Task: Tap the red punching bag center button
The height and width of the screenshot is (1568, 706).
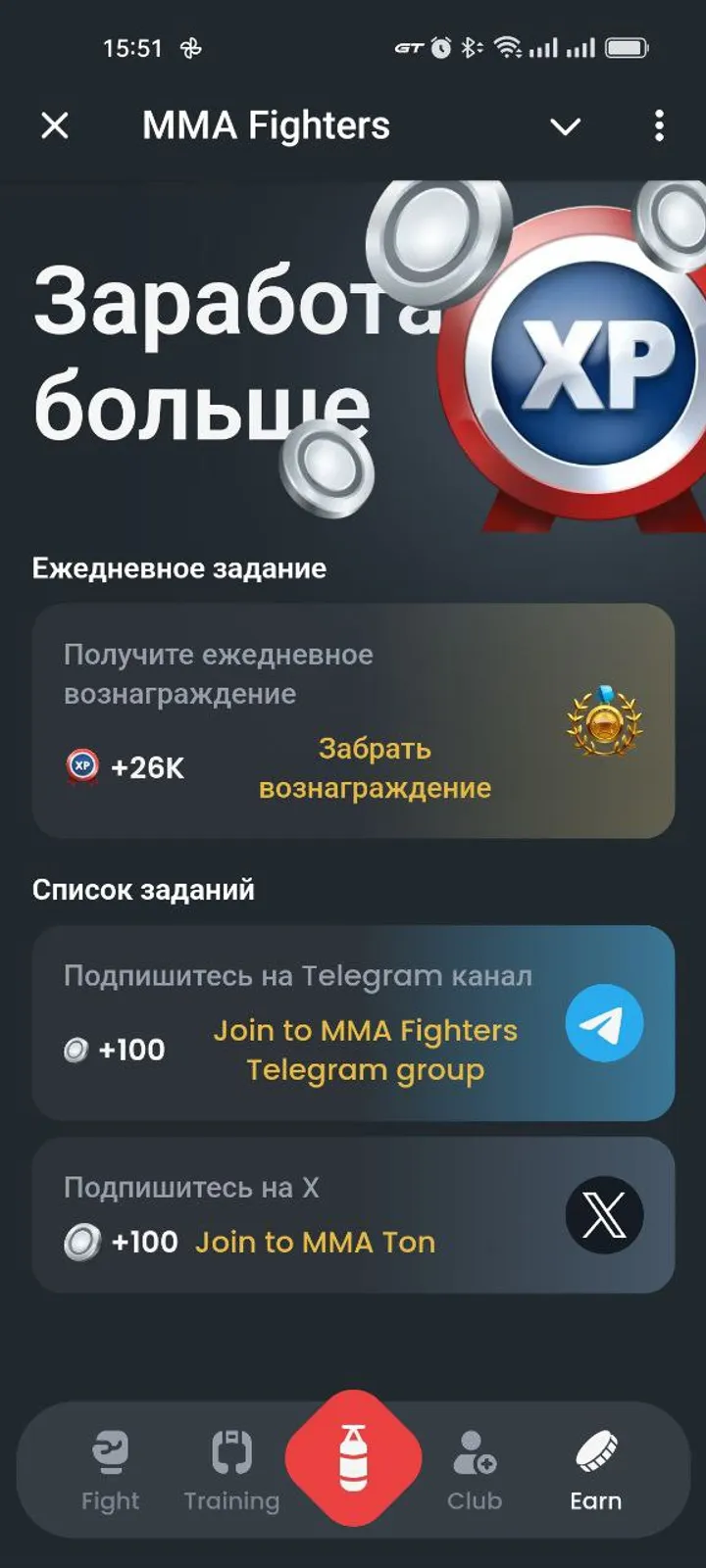Action: tap(353, 1458)
